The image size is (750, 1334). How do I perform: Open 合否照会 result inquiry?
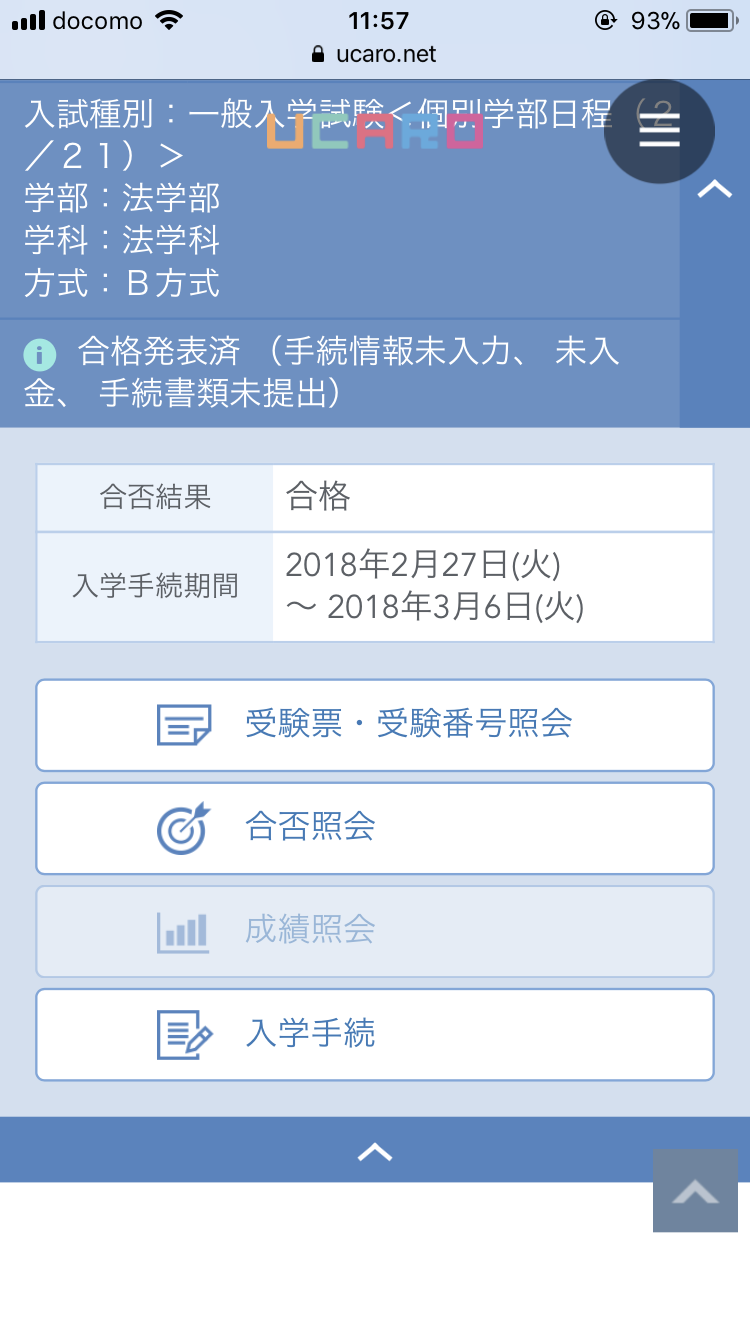(375, 828)
